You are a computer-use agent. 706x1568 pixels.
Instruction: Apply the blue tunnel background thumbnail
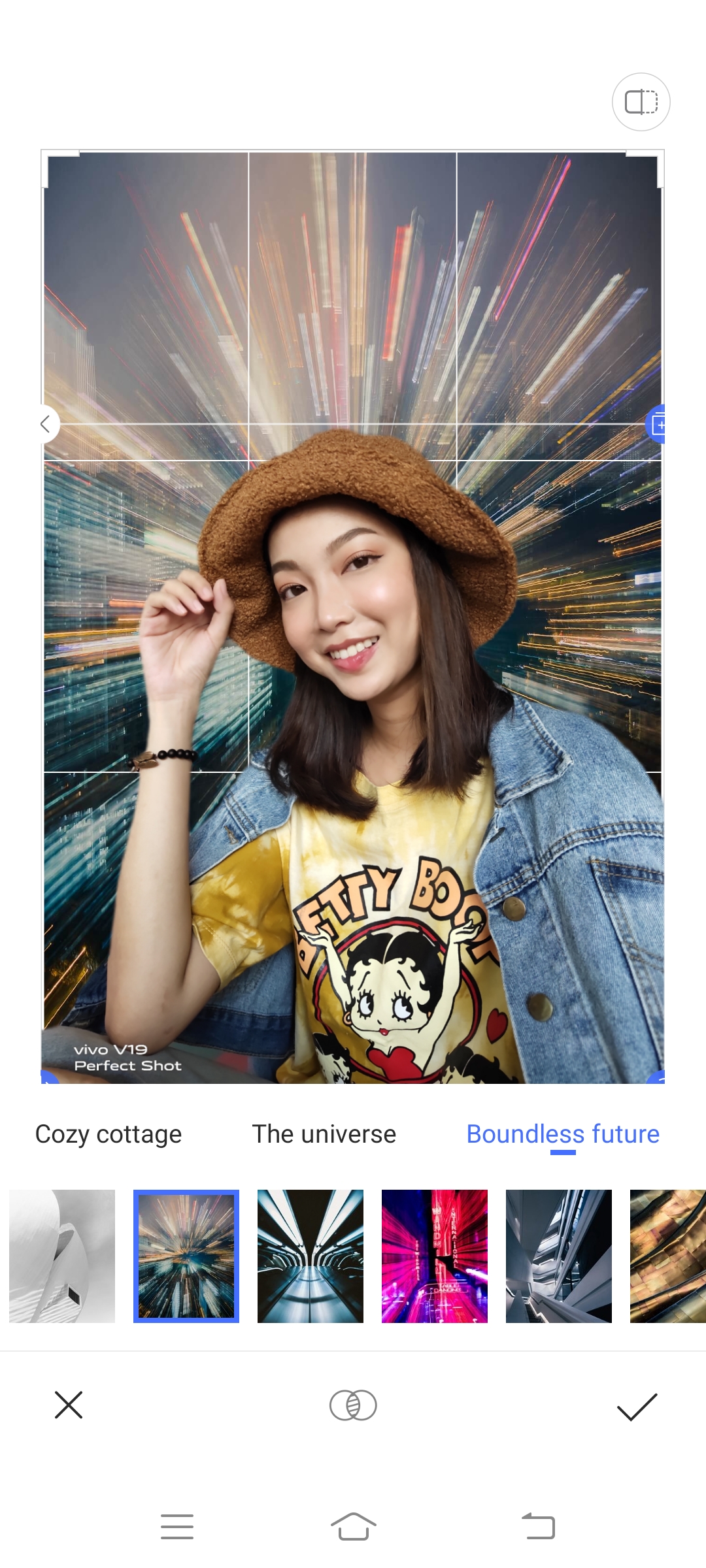311,1256
